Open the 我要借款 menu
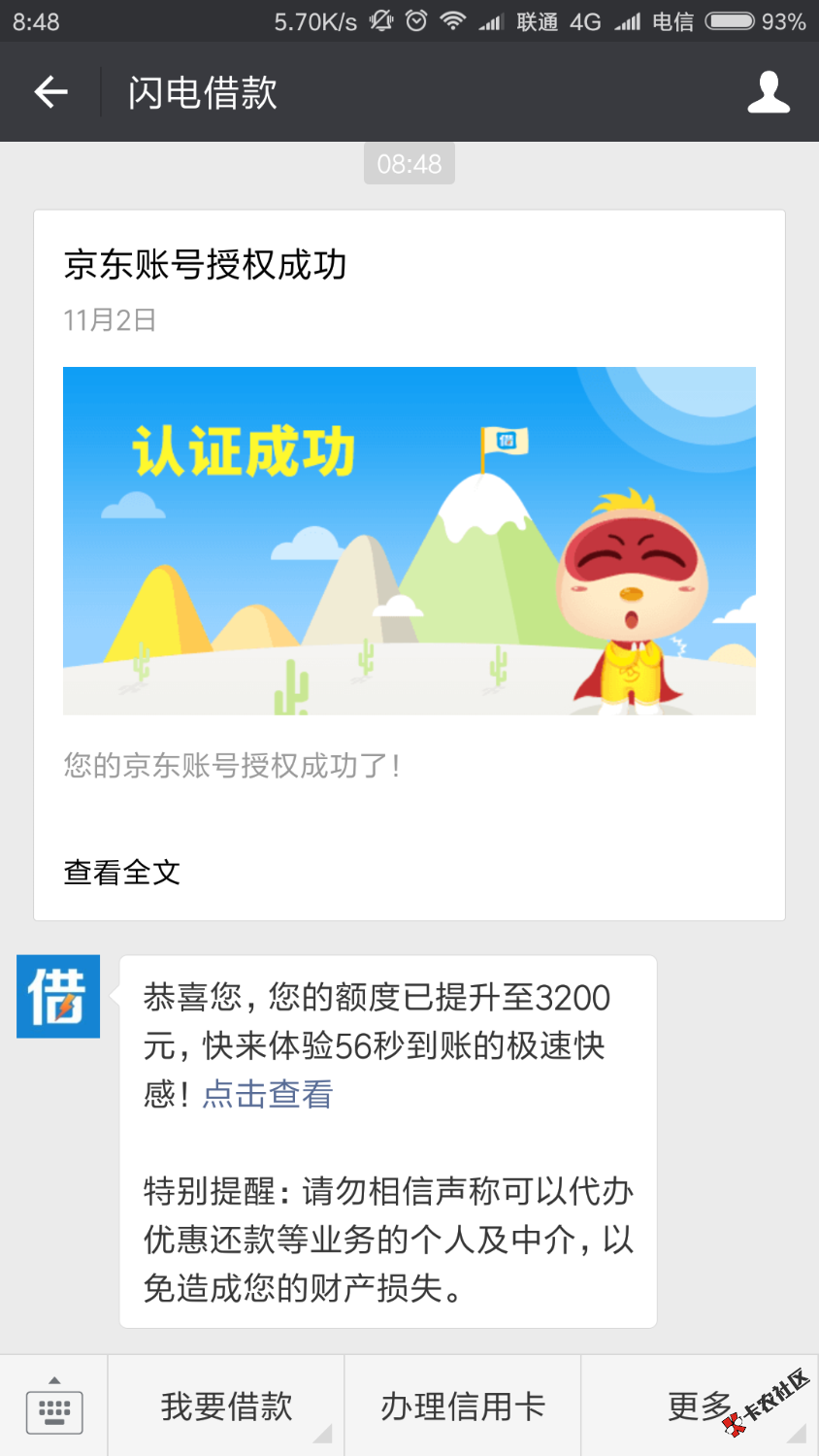 click(226, 1406)
